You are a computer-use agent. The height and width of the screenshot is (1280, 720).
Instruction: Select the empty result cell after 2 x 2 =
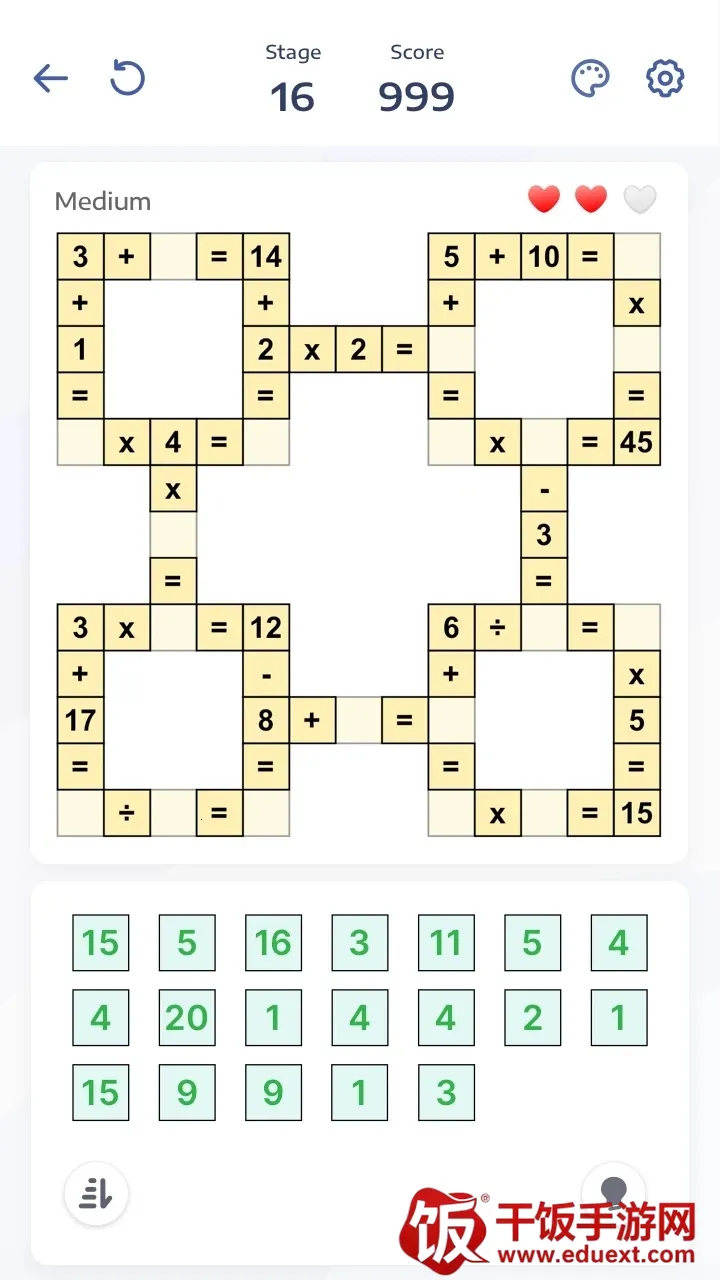click(x=451, y=350)
